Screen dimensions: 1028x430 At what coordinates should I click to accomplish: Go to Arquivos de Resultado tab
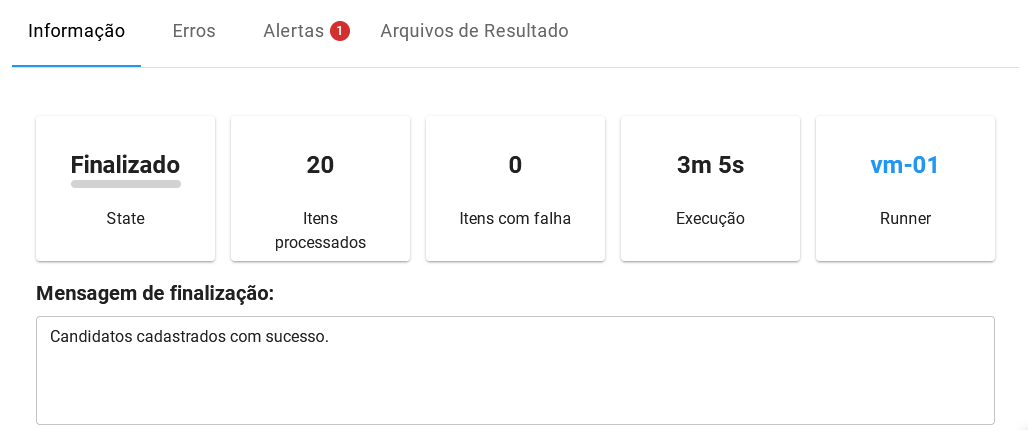pyautogui.click(x=474, y=31)
